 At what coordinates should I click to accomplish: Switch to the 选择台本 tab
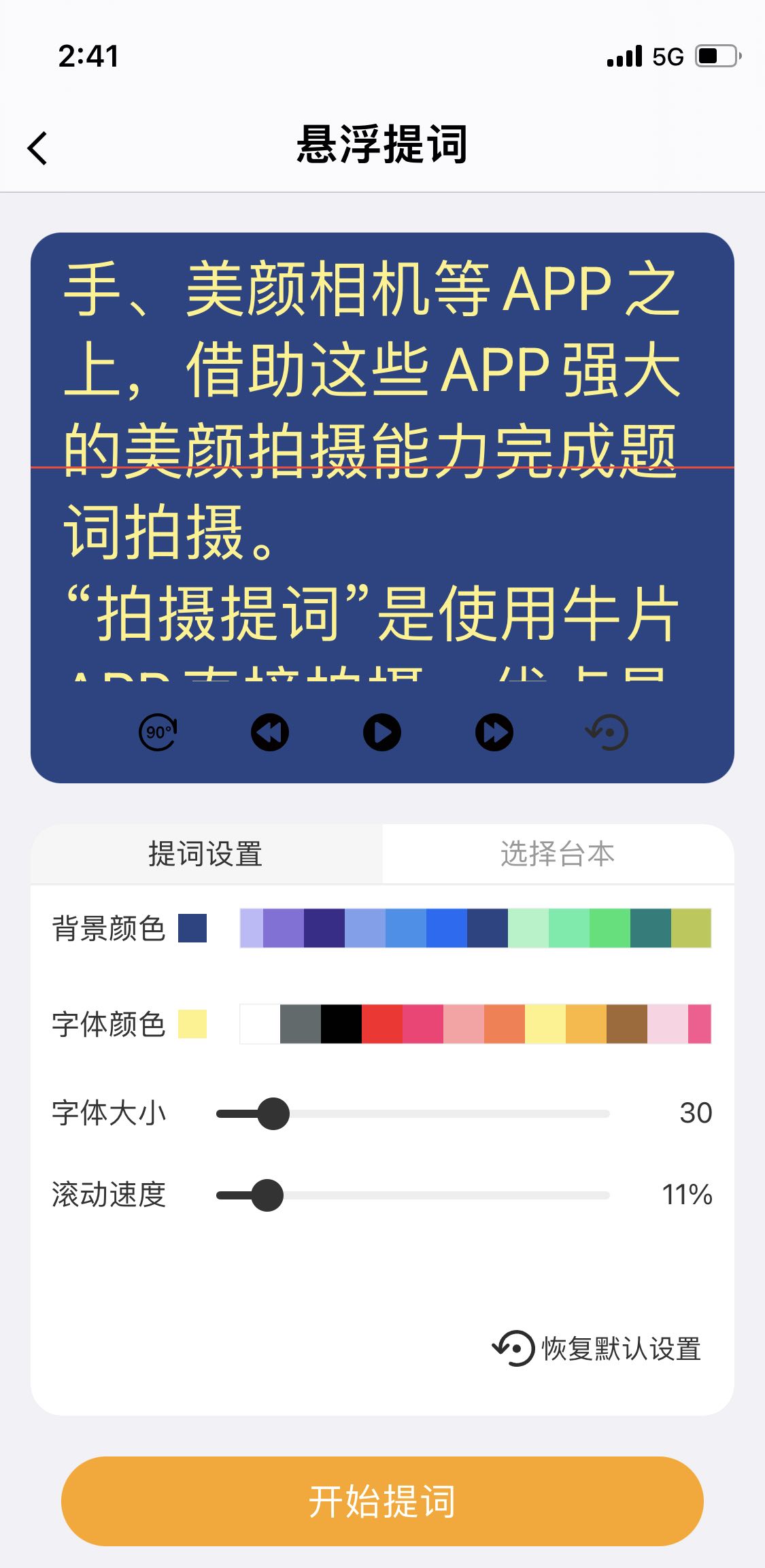point(558,854)
